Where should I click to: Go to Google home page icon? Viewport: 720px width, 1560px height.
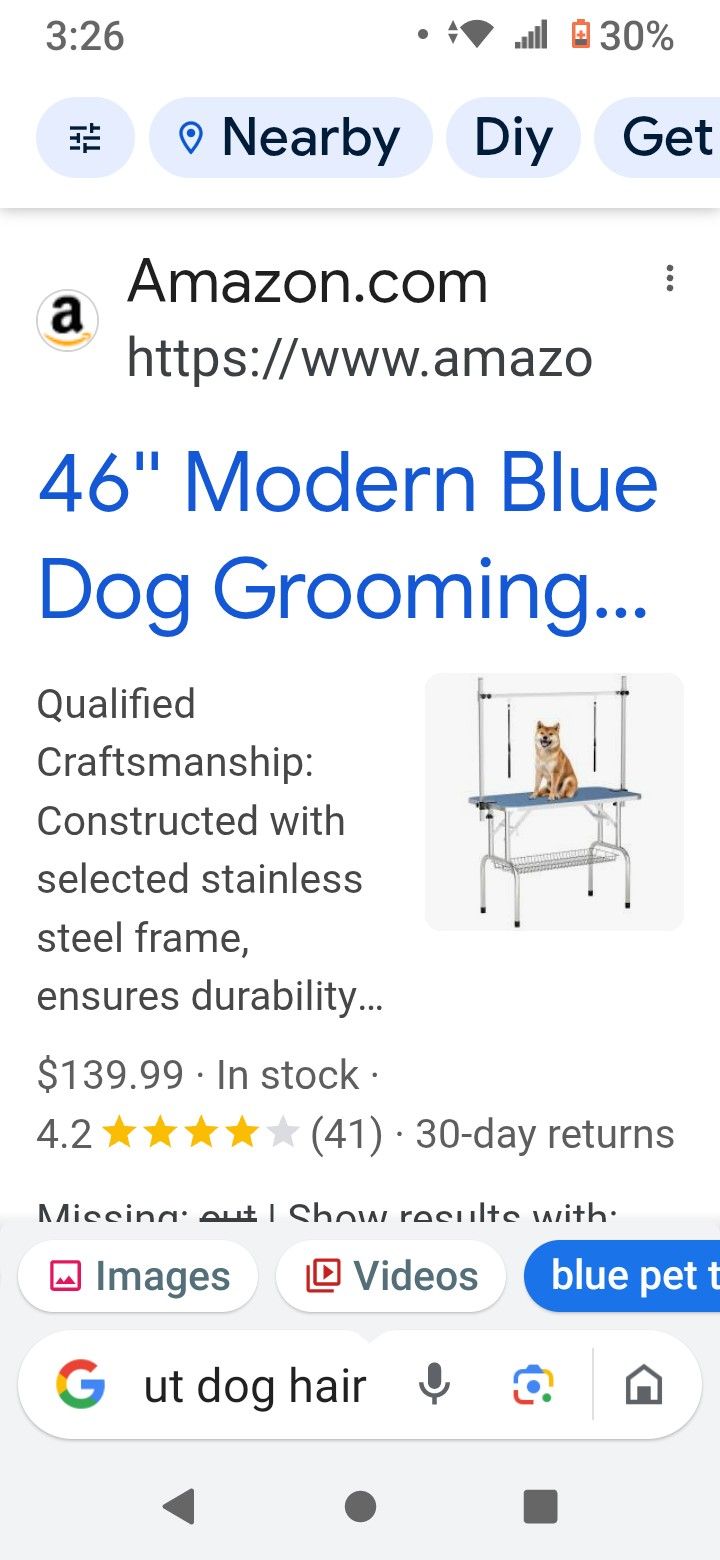pyautogui.click(x=643, y=1386)
